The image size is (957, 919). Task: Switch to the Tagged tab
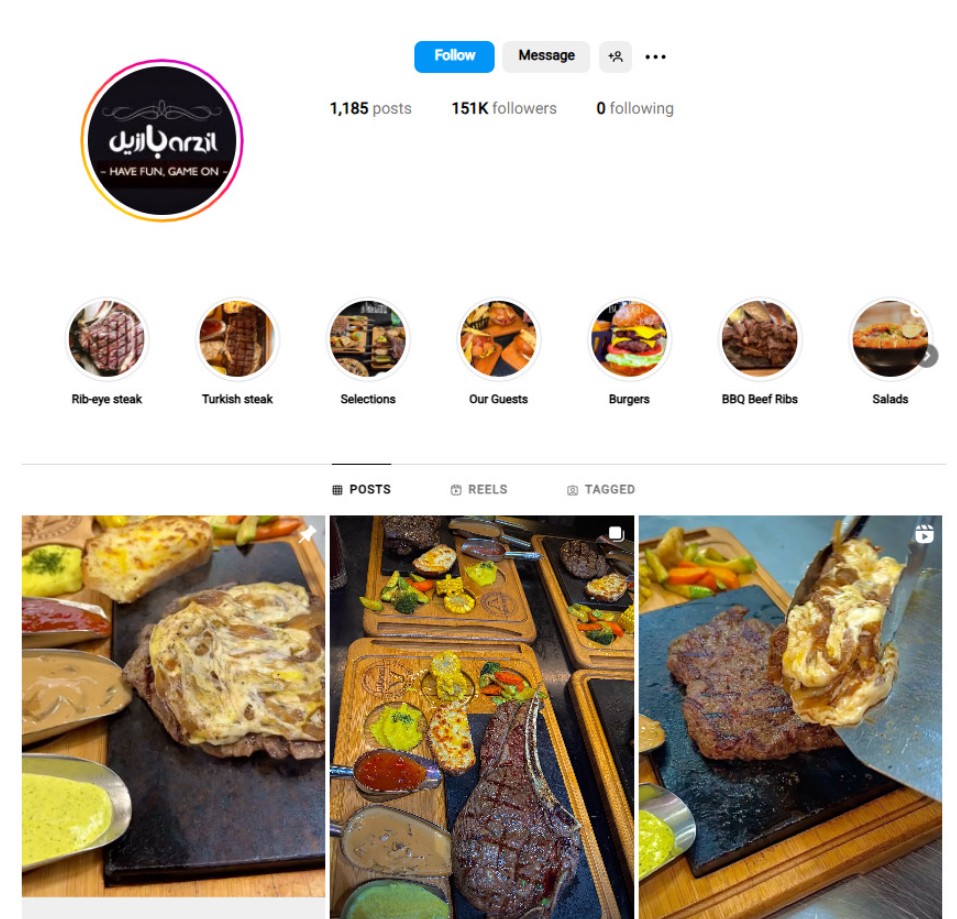(x=600, y=489)
